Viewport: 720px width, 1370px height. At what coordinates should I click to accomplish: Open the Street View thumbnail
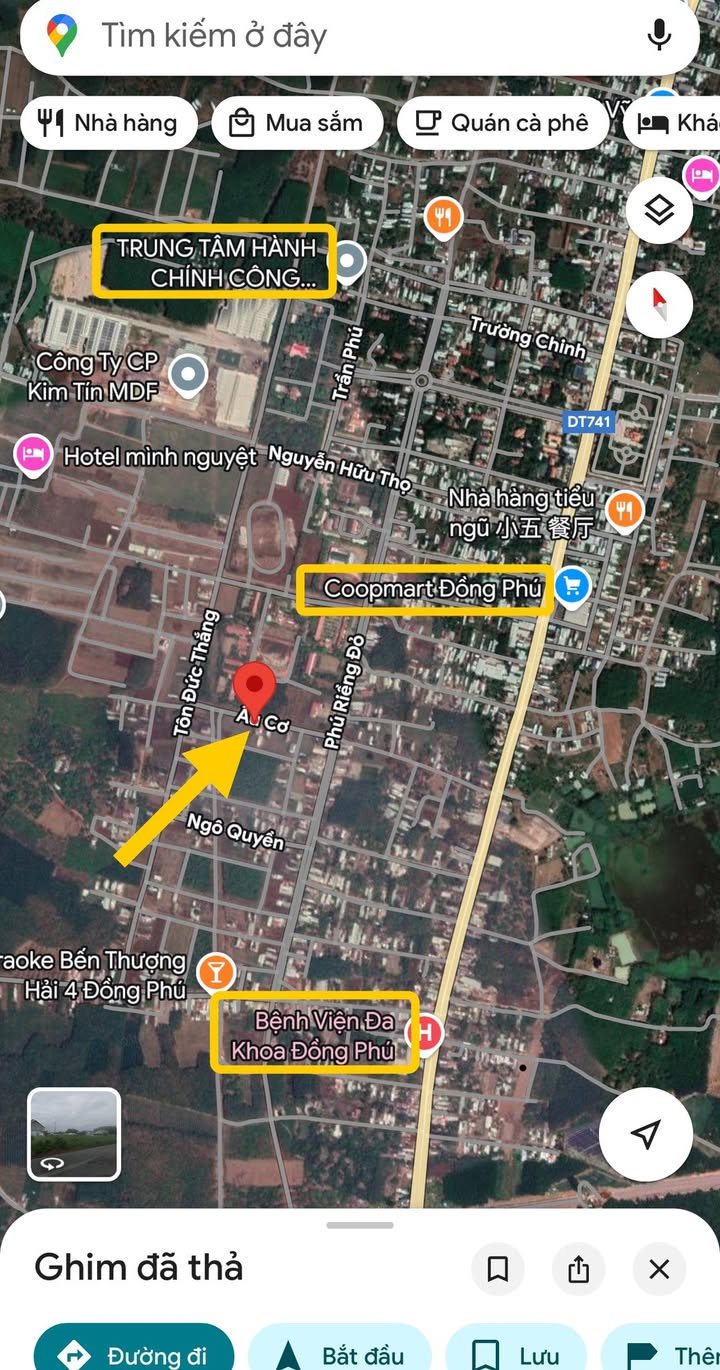pyautogui.click(x=74, y=1134)
